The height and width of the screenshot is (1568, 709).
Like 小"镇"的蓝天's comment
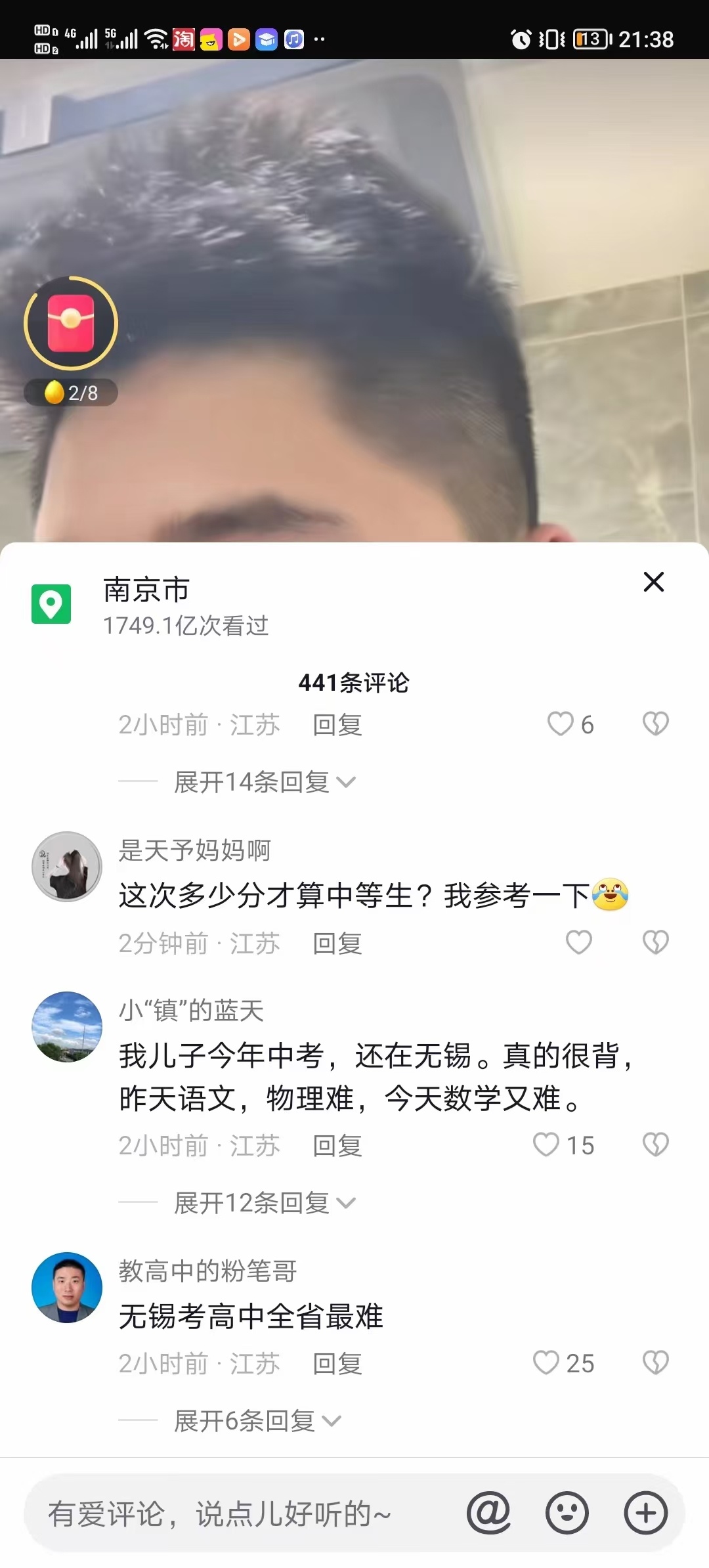pos(546,1145)
